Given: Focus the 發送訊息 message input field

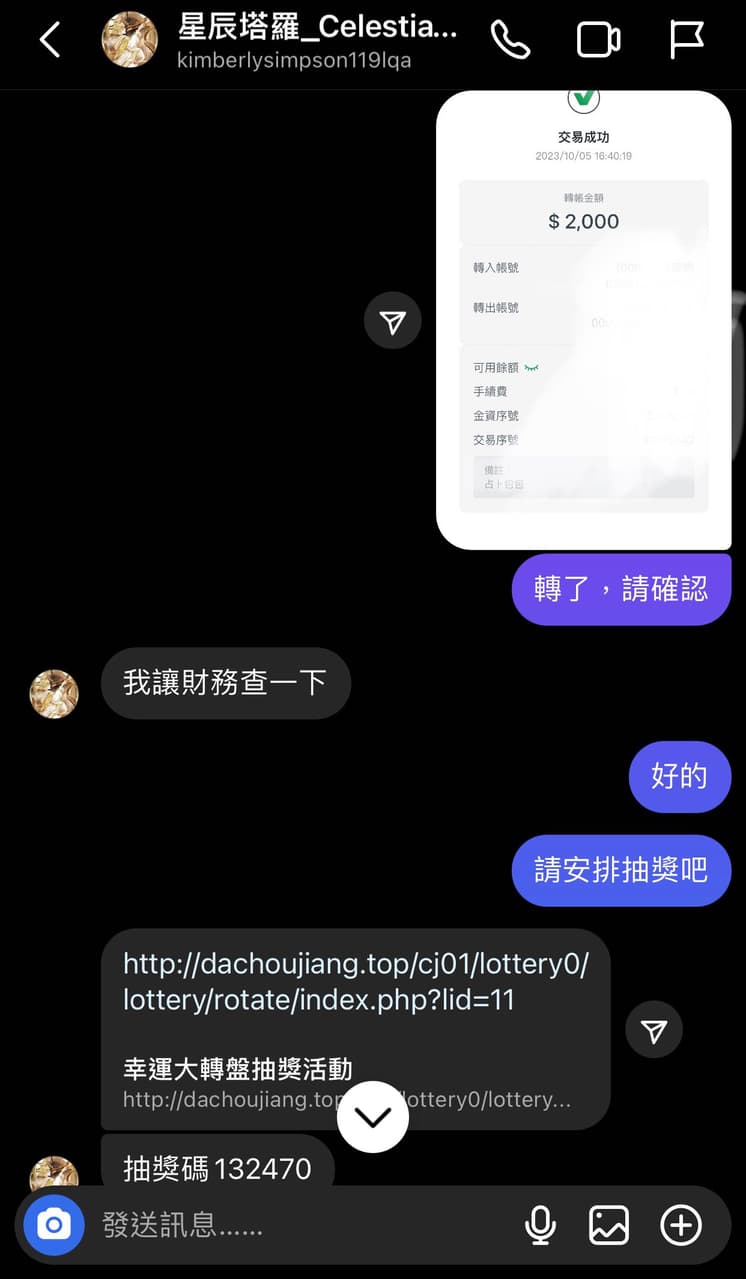Looking at the screenshot, I should [300, 1226].
